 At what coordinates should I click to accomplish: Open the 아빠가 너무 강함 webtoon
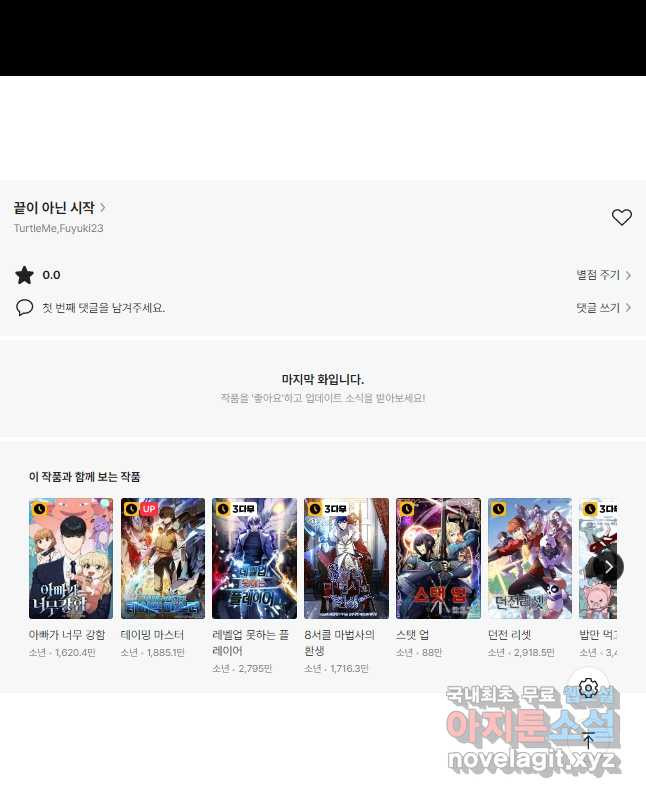click(71, 558)
